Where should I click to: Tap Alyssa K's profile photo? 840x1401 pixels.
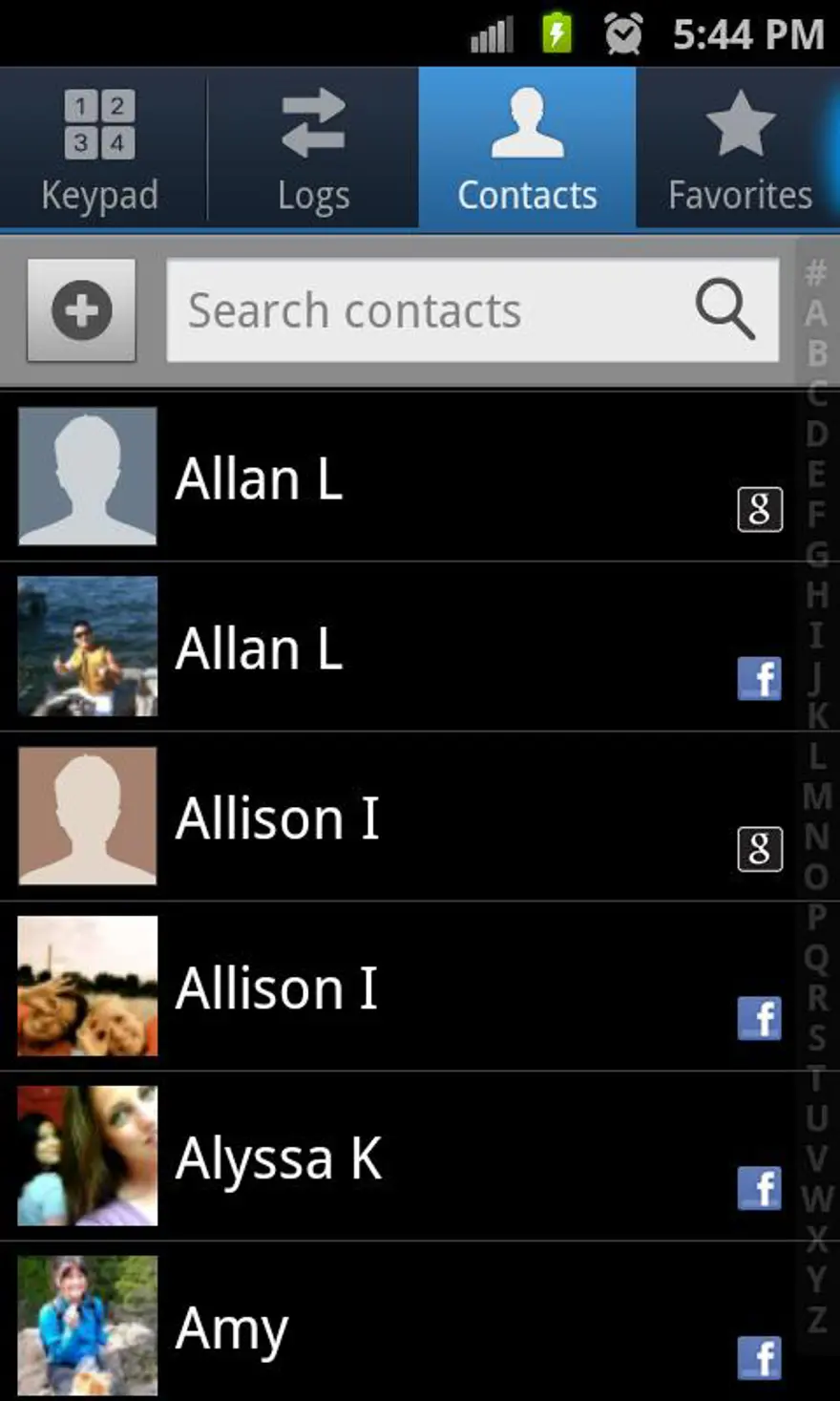[88, 1156]
